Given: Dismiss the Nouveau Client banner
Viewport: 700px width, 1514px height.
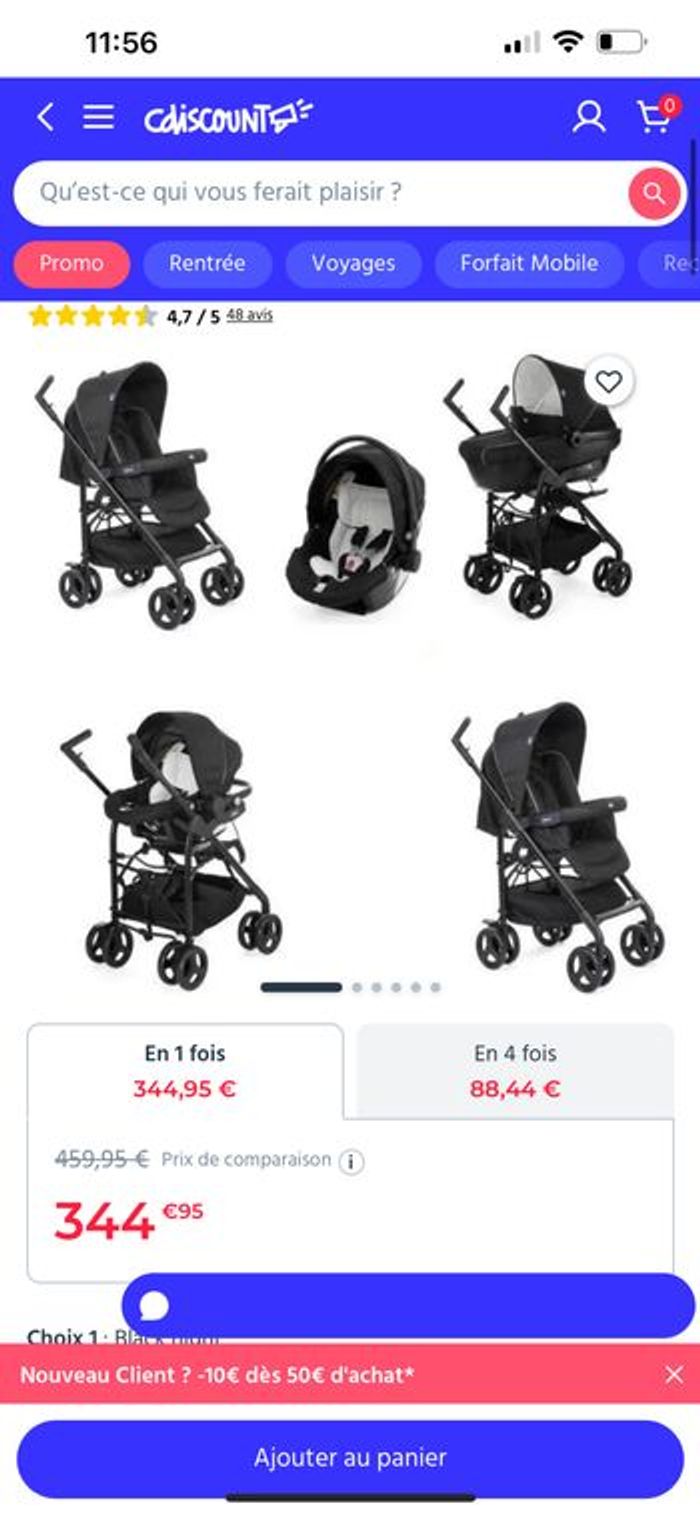Looking at the screenshot, I should coord(674,1374).
